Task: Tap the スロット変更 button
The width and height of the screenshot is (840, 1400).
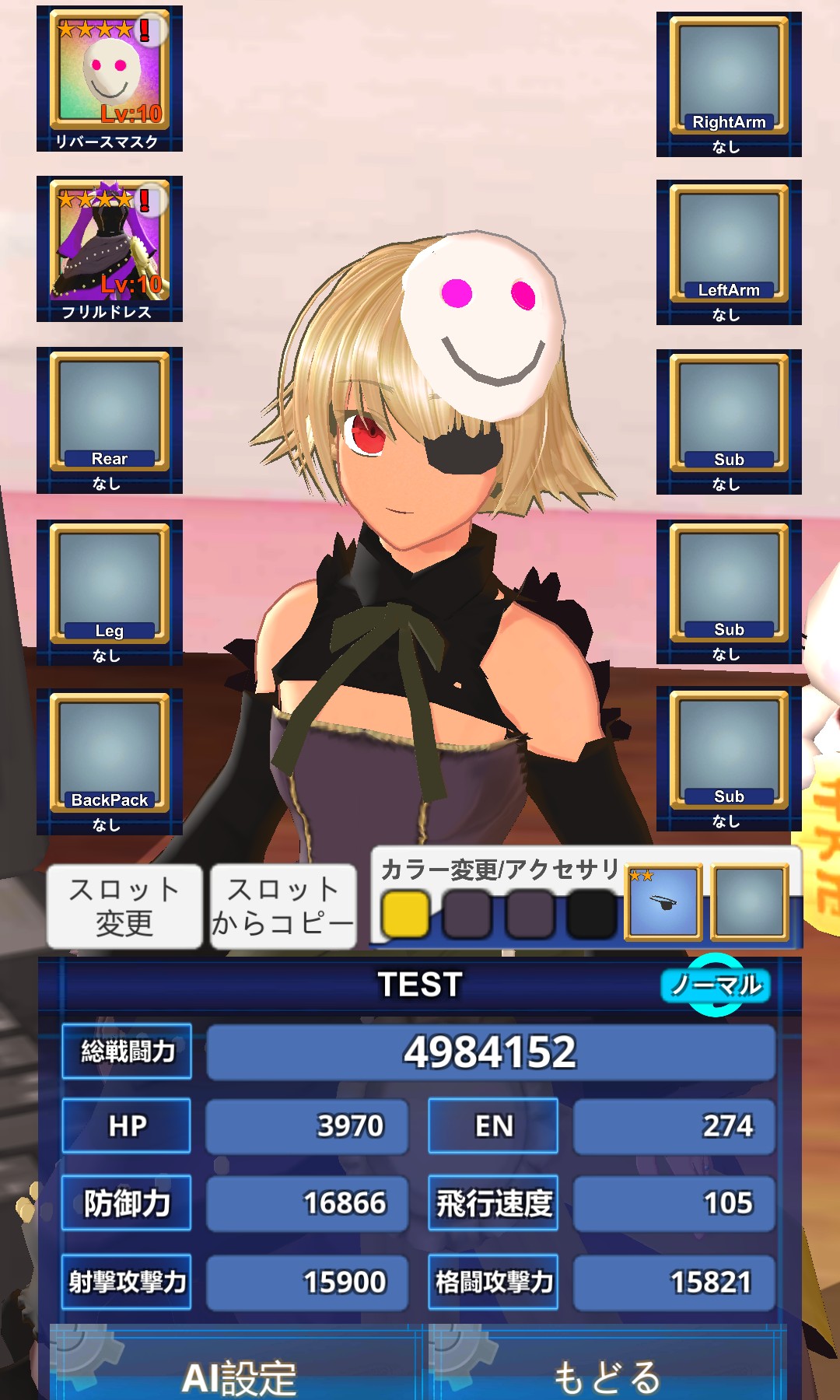Action: (x=124, y=906)
